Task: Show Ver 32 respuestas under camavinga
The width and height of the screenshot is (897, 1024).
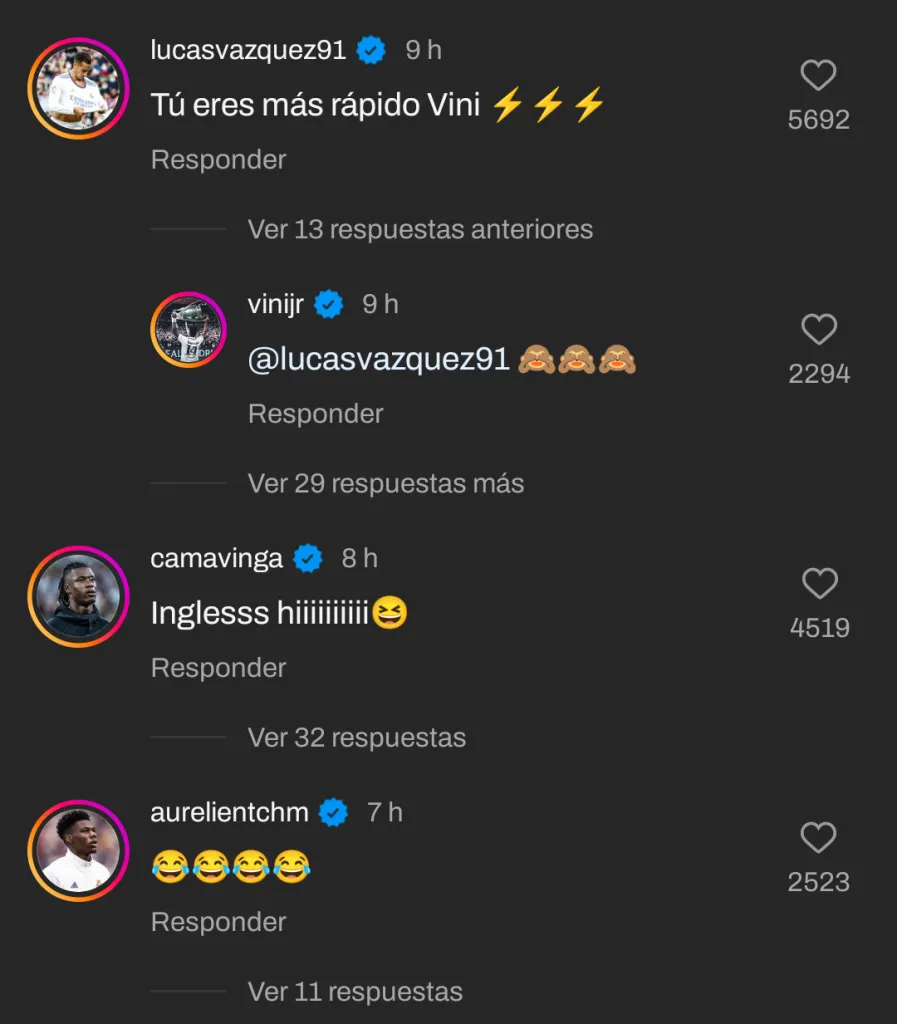Action: (357, 737)
